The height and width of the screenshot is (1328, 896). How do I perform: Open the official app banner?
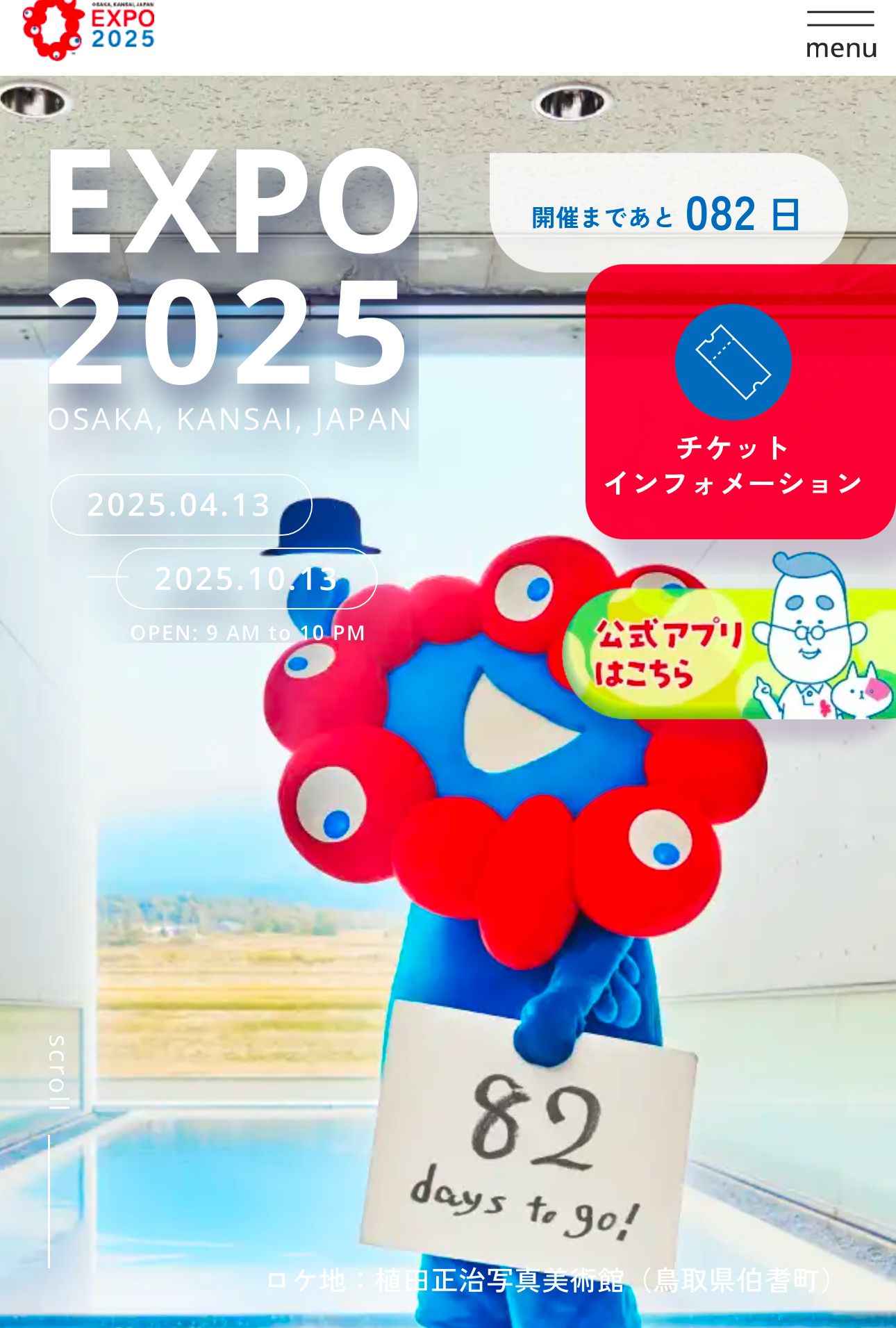[729, 652]
